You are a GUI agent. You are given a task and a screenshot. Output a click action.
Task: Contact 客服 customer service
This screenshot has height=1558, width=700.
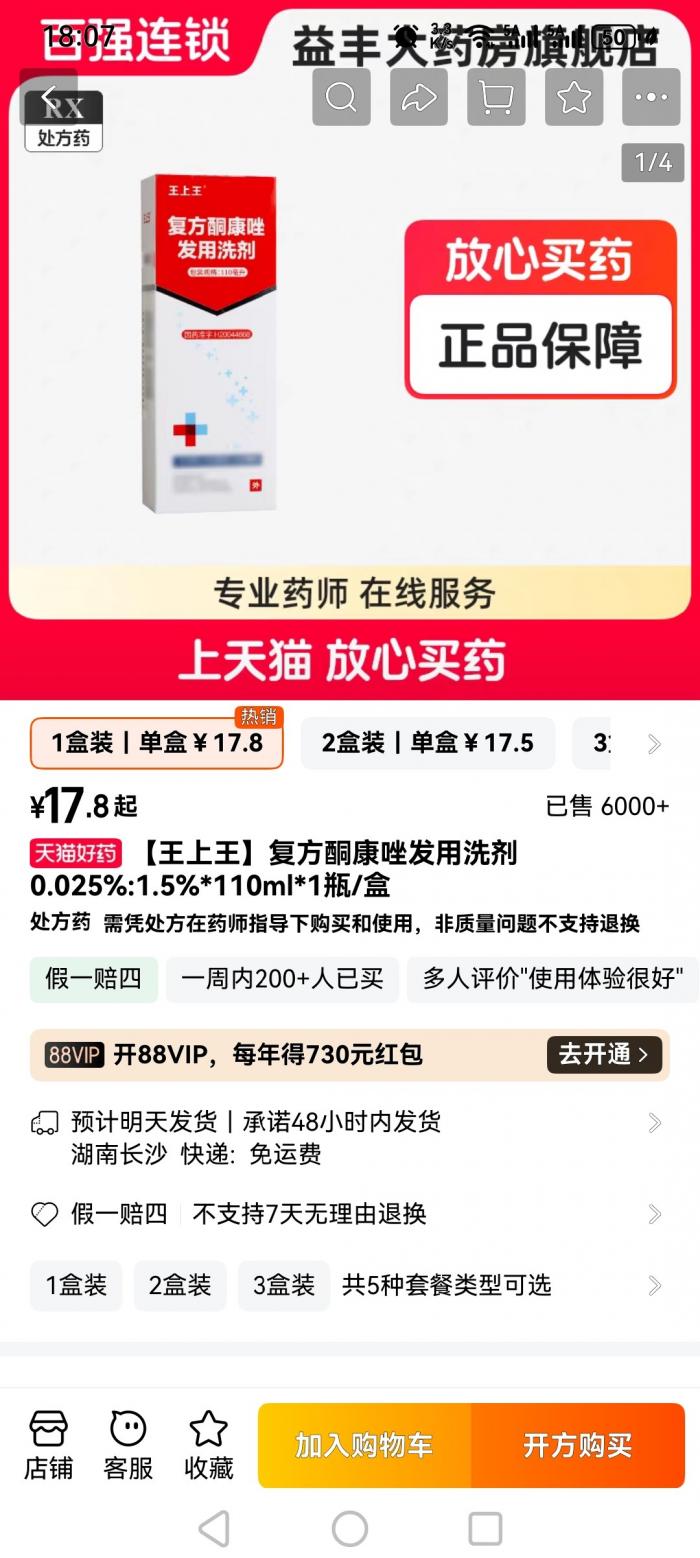128,1445
